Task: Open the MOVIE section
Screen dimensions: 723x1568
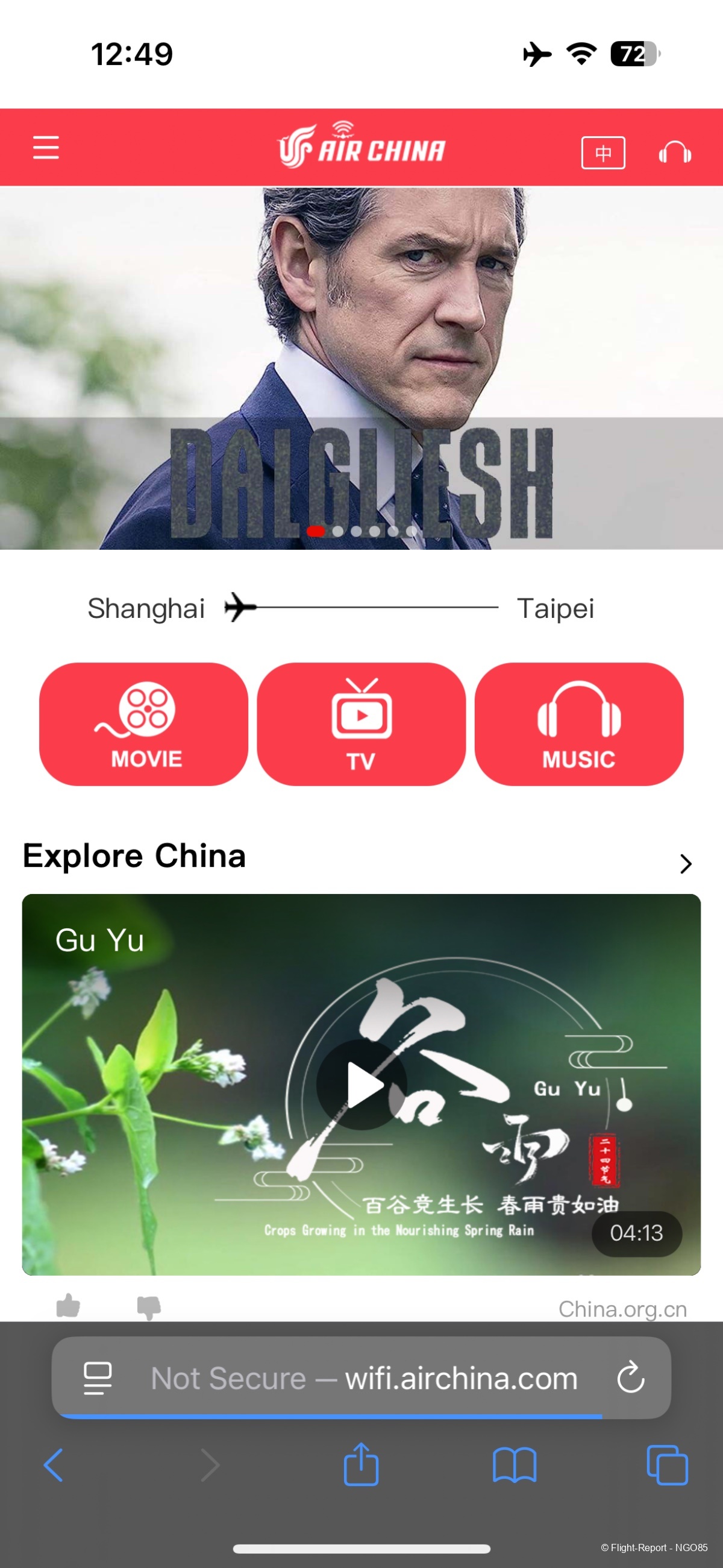Action: tap(144, 725)
